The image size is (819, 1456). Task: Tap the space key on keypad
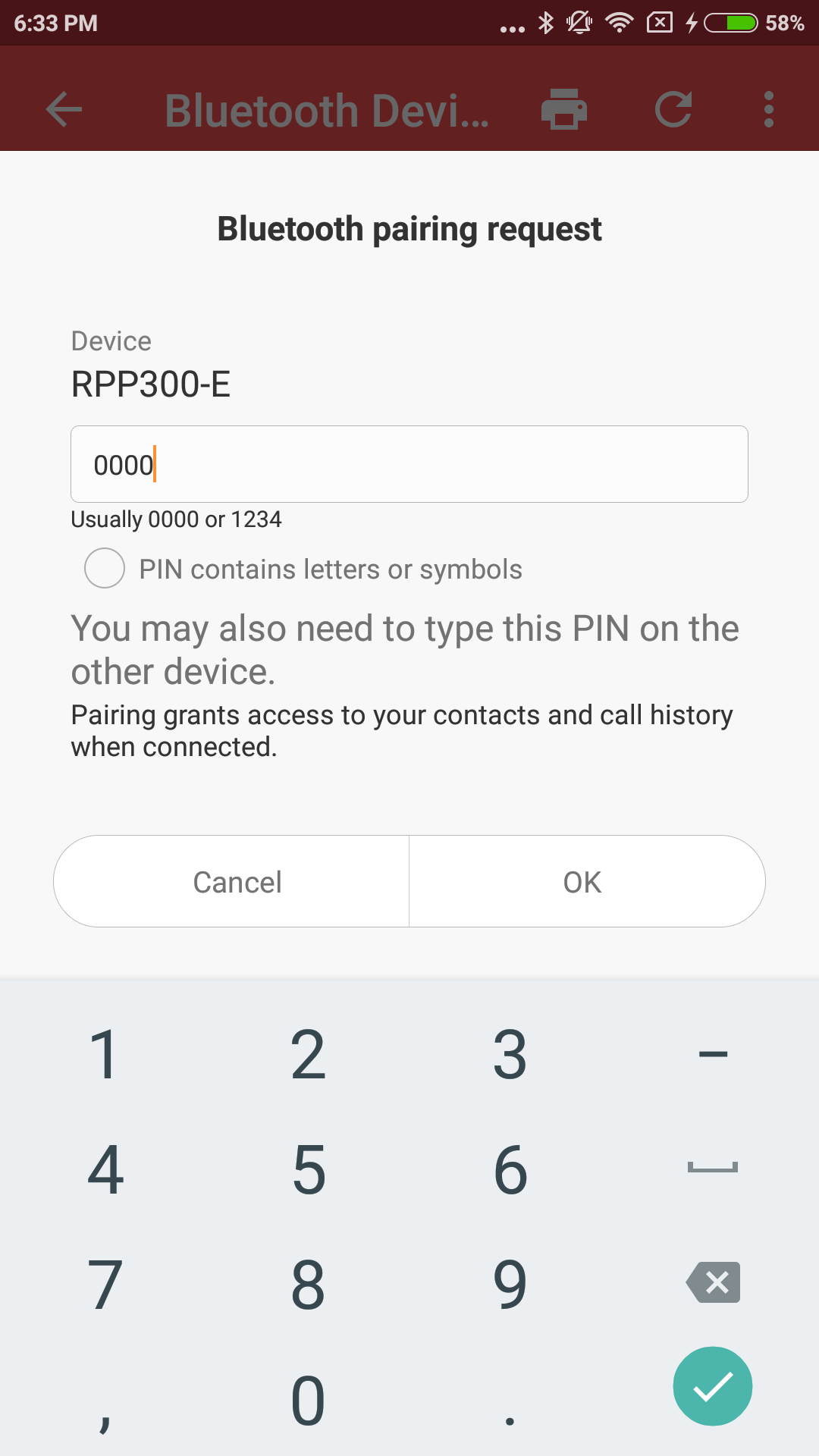coord(713,1168)
